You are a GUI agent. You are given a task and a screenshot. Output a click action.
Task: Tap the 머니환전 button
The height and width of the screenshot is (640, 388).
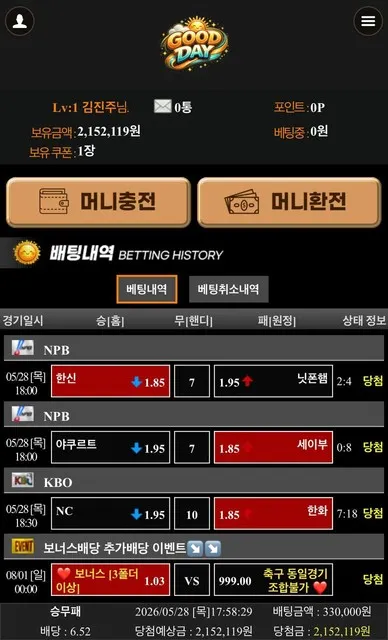pos(289,202)
